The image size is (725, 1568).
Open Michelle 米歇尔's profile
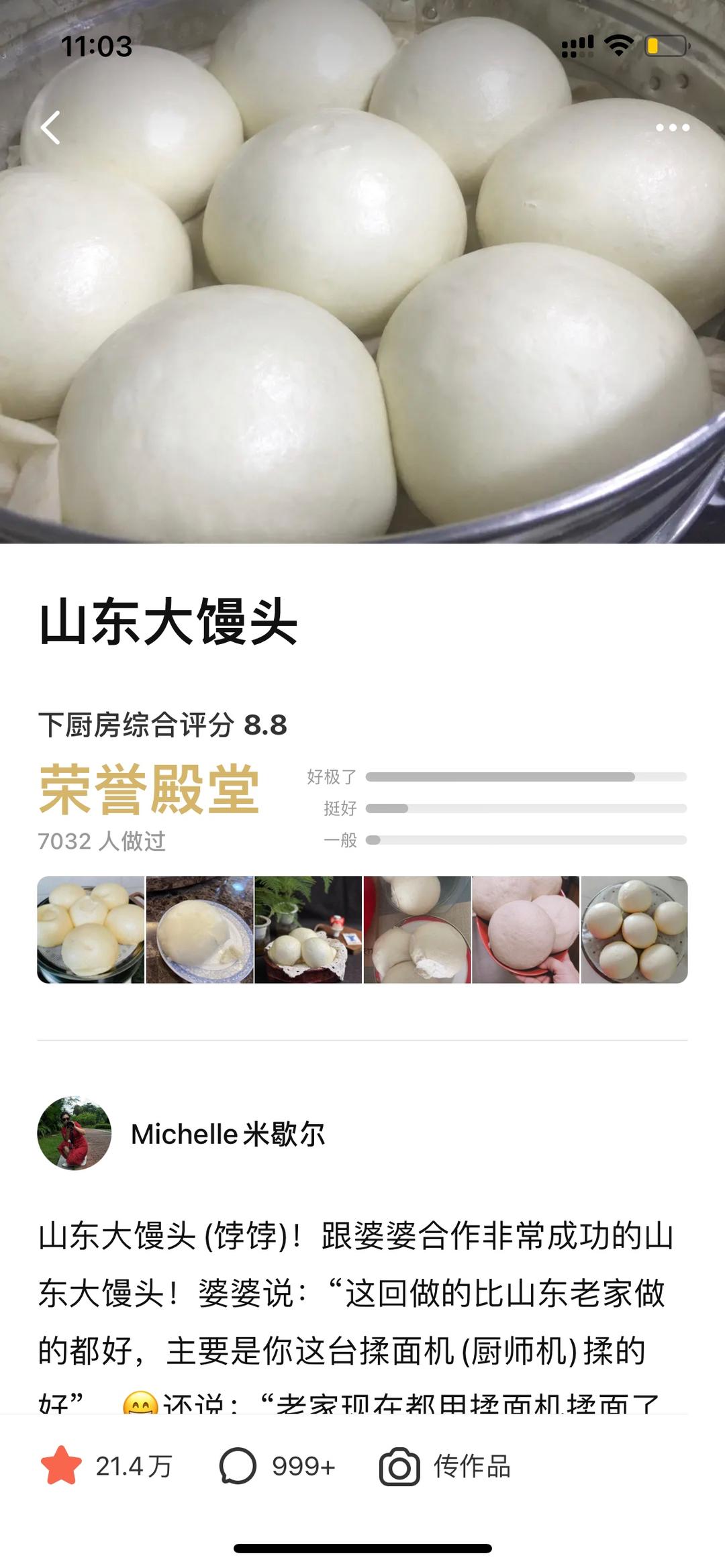click(228, 1134)
